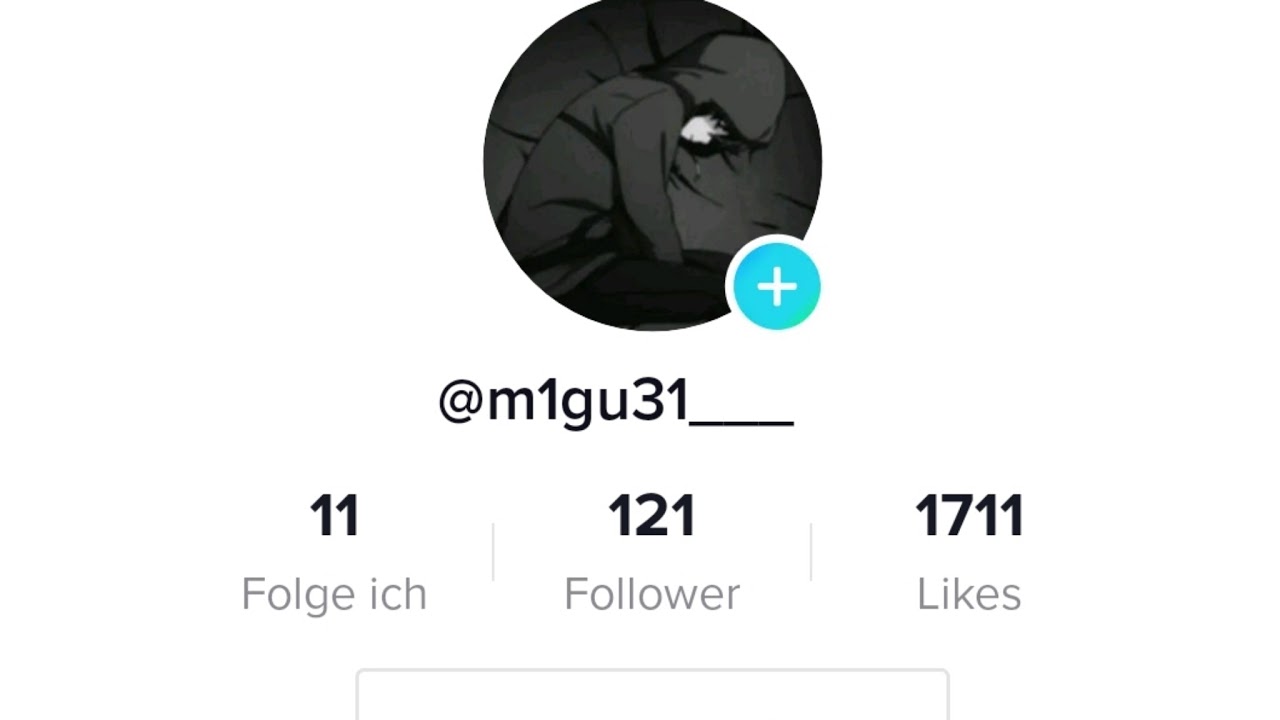This screenshot has height=720, width=1280.
Task: View the list of 121 Follower
Action: [x=652, y=552]
